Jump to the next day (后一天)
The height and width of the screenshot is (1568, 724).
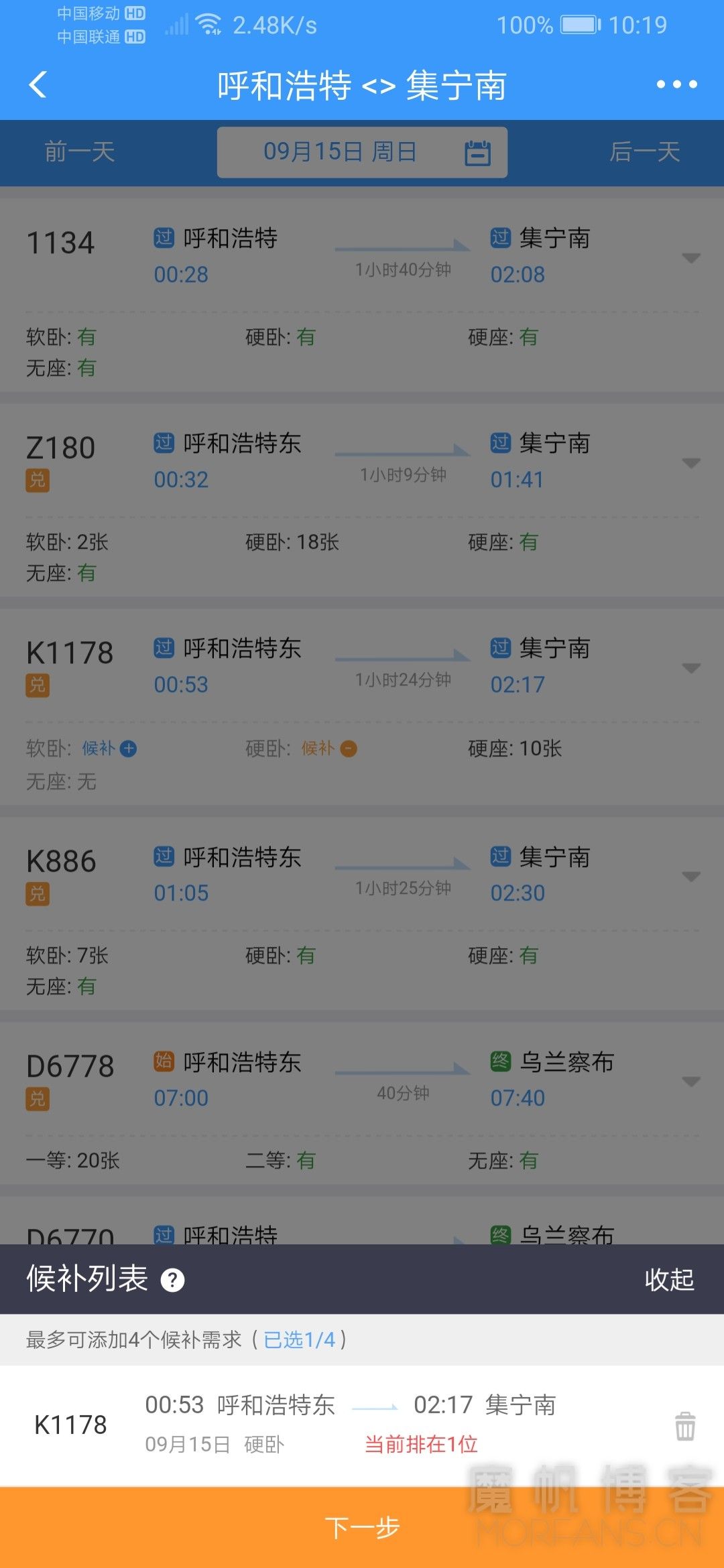click(x=644, y=151)
